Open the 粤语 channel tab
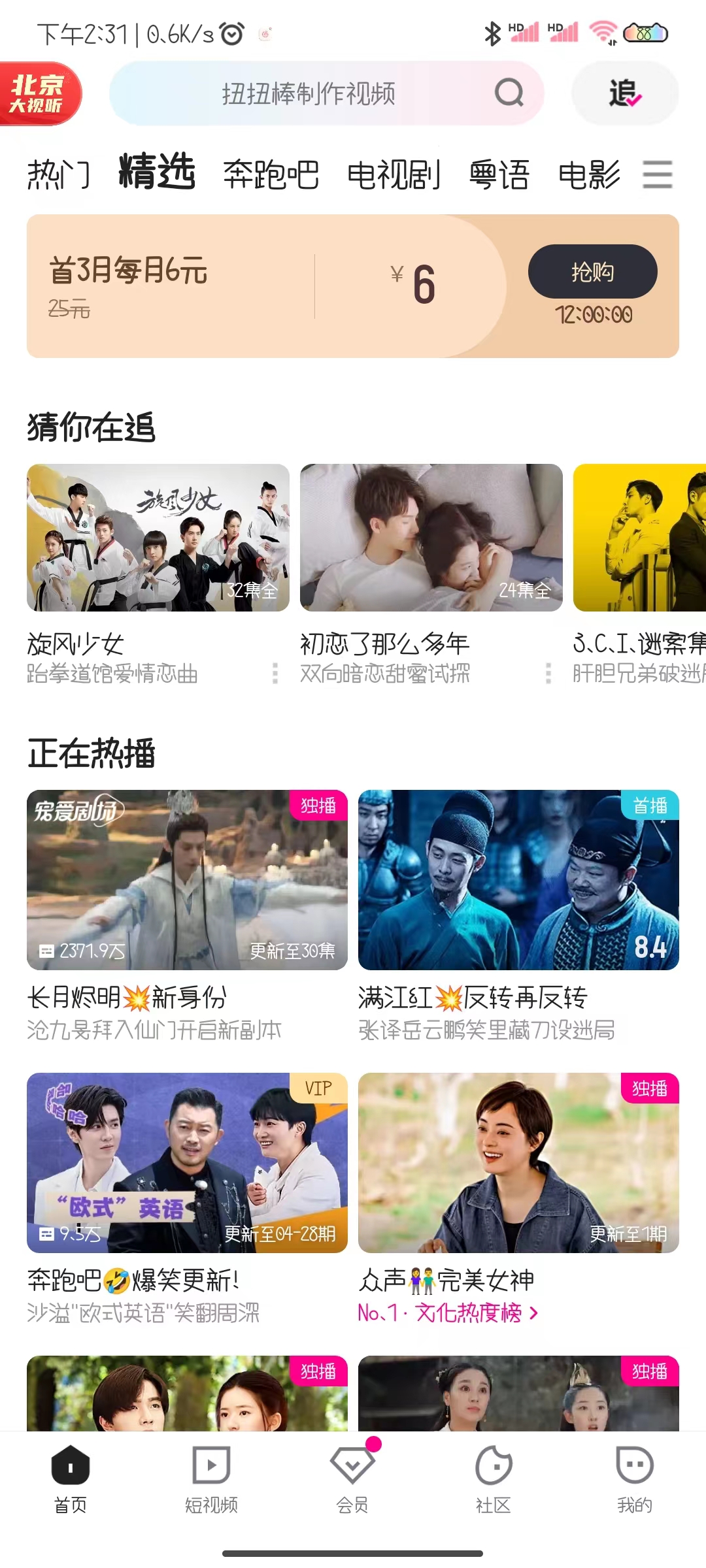Screen dimensions: 706x1568 (x=500, y=174)
